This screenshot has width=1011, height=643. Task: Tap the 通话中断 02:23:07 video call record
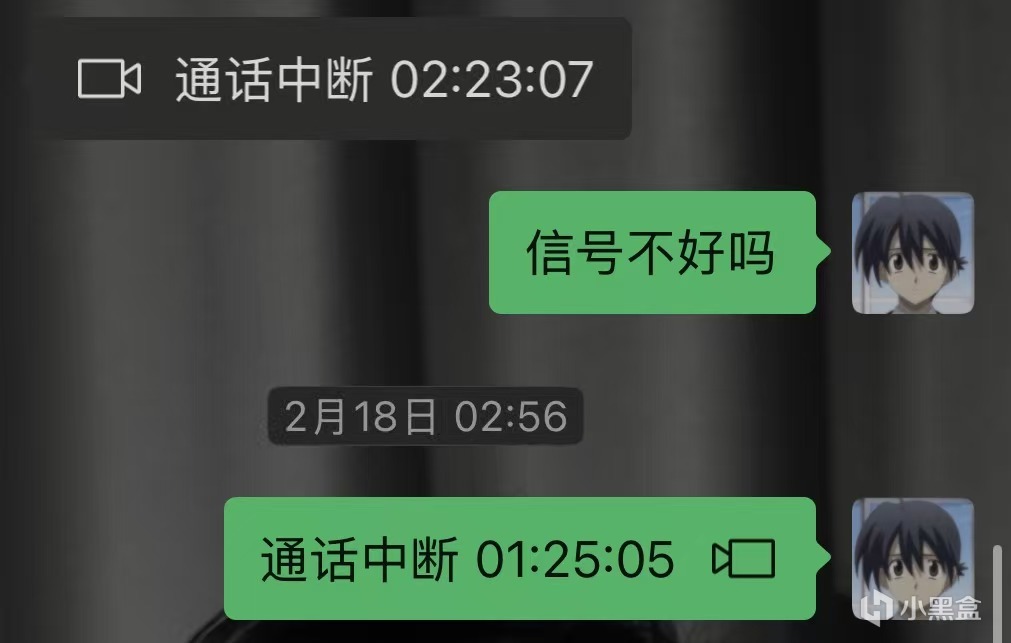335,80
